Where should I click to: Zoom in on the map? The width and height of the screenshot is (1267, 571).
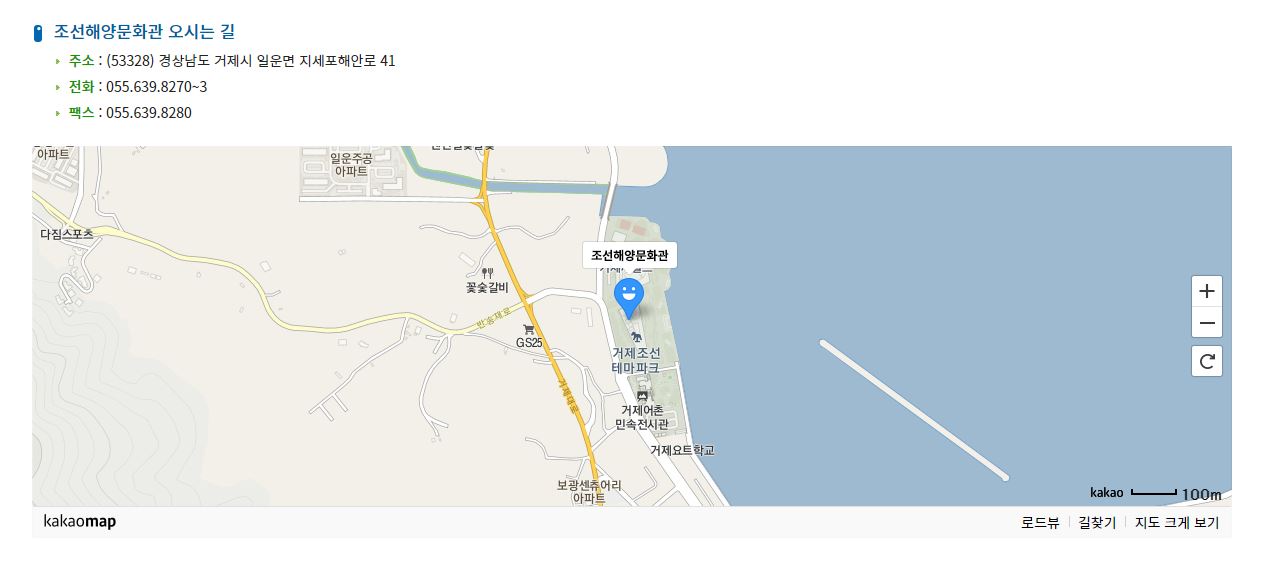click(1207, 291)
